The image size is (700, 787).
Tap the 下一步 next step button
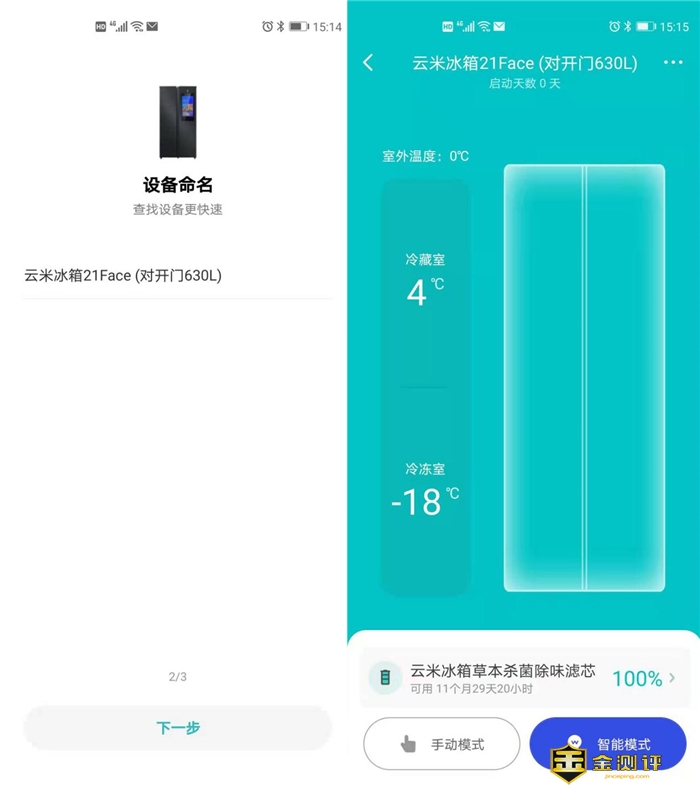(177, 728)
